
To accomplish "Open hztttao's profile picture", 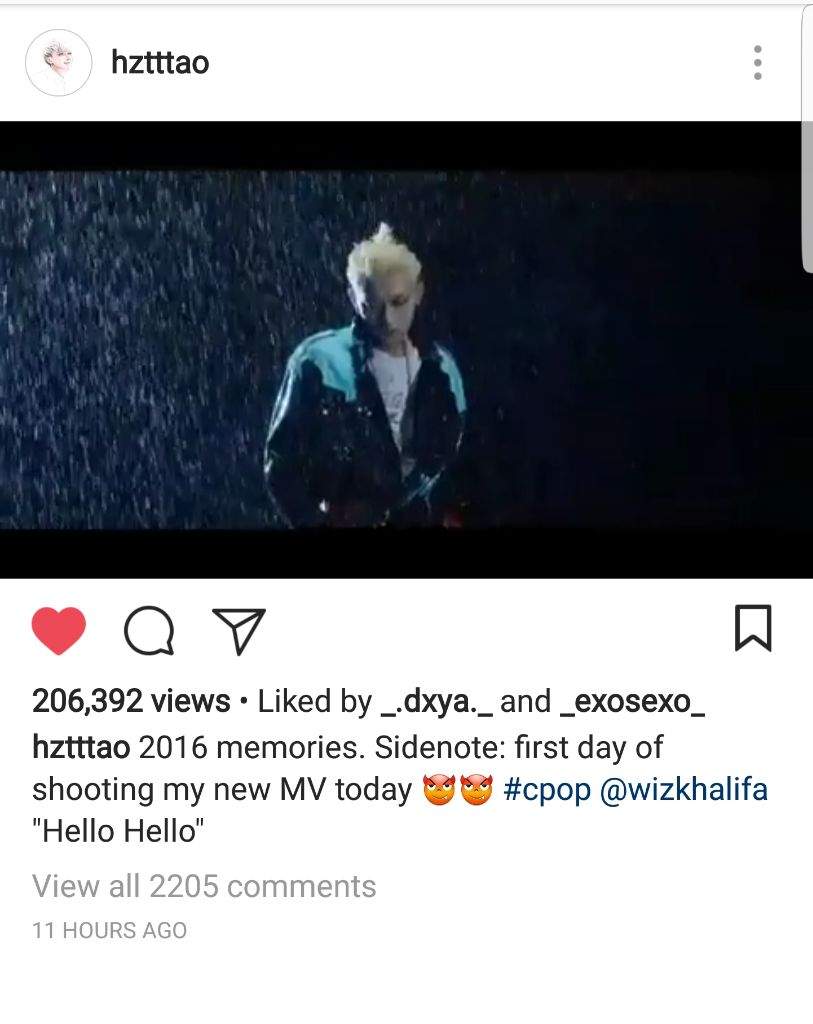I will pyautogui.click(x=58, y=63).
